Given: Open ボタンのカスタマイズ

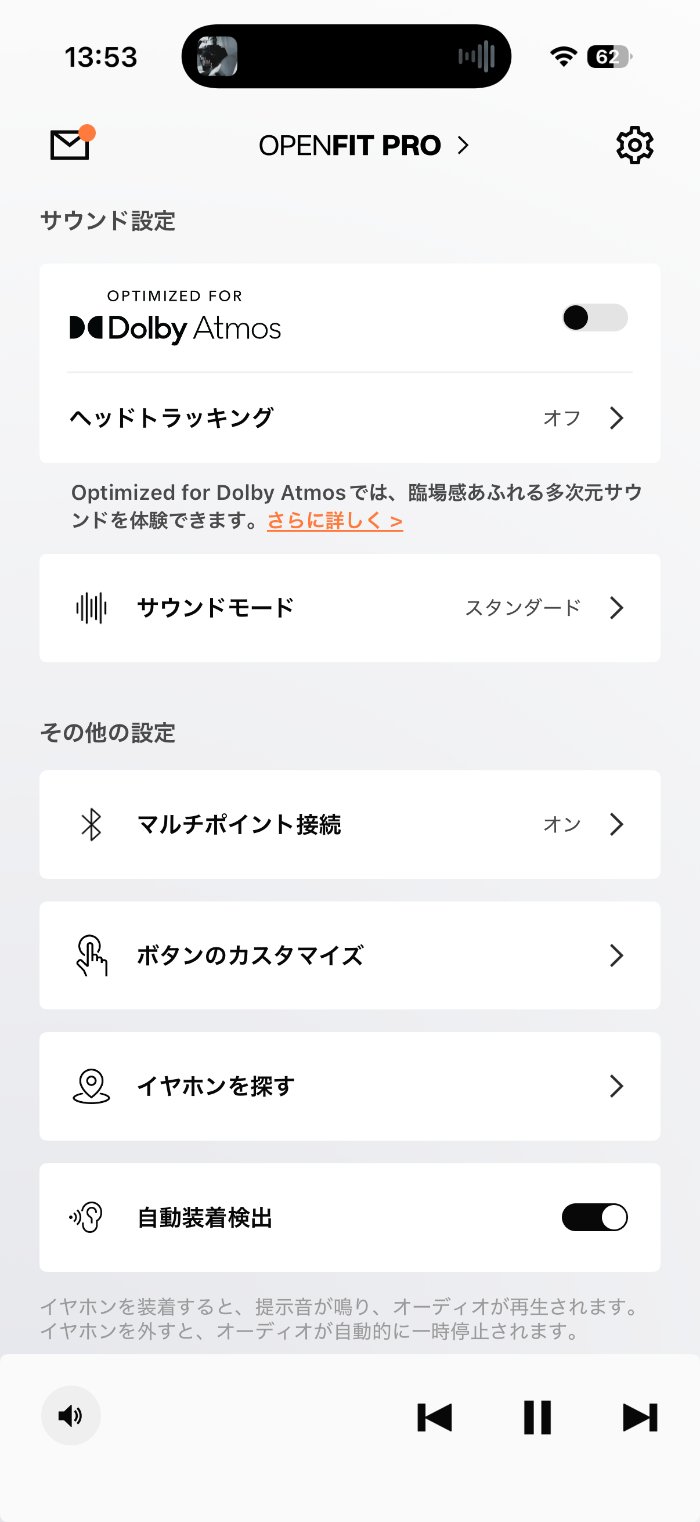Looking at the screenshot, I should point(349,956).
